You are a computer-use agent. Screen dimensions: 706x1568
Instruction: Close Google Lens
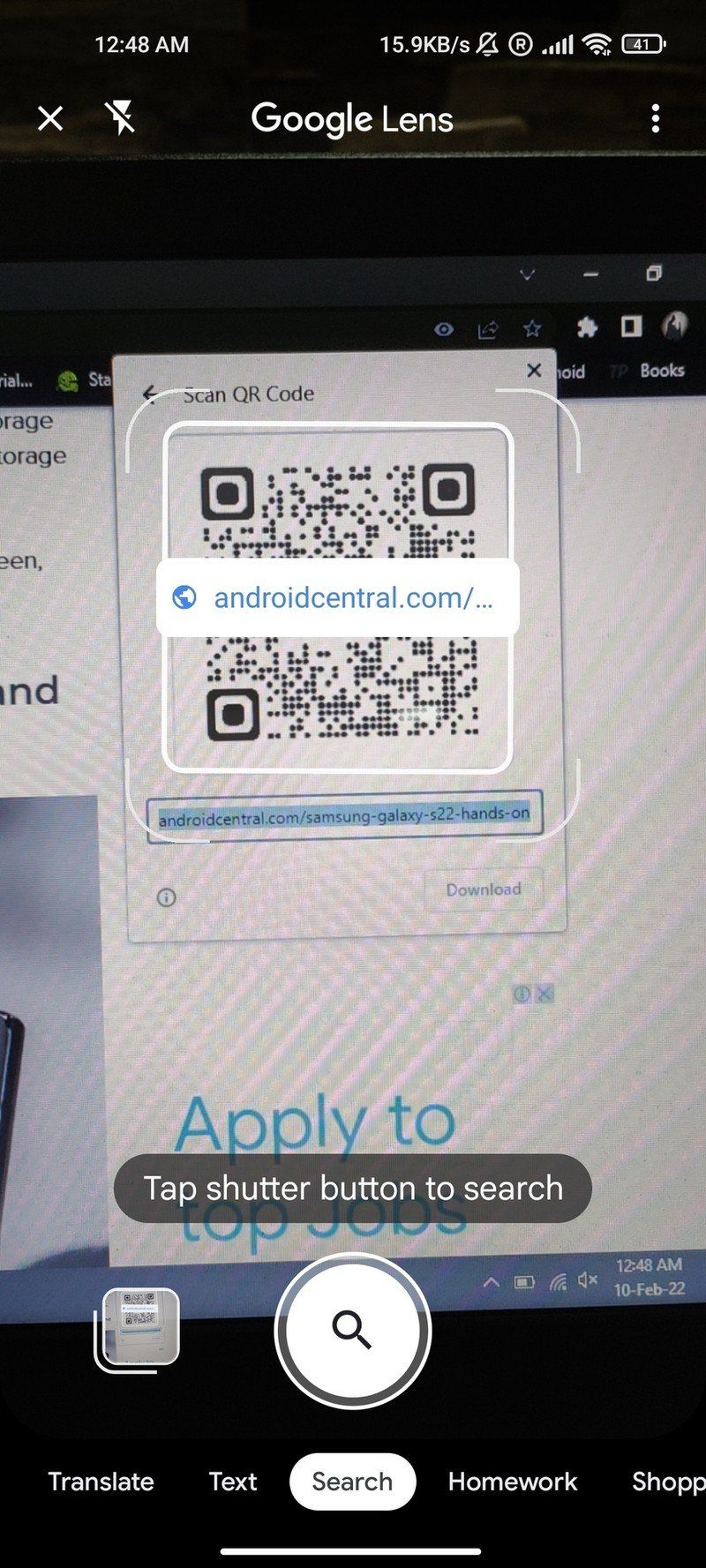point(50,118)
